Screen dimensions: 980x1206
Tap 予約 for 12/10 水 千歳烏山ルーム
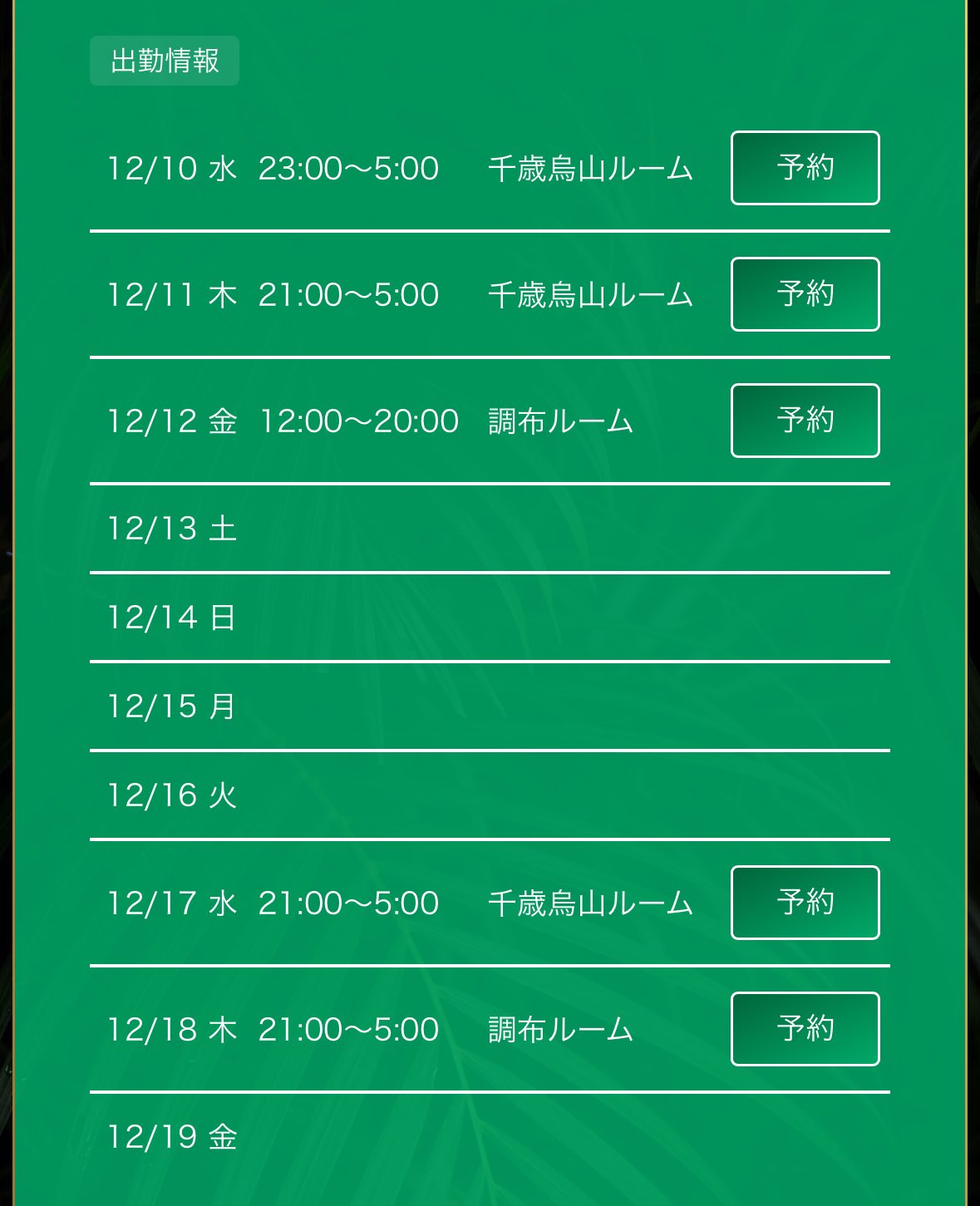click(805, 168)
